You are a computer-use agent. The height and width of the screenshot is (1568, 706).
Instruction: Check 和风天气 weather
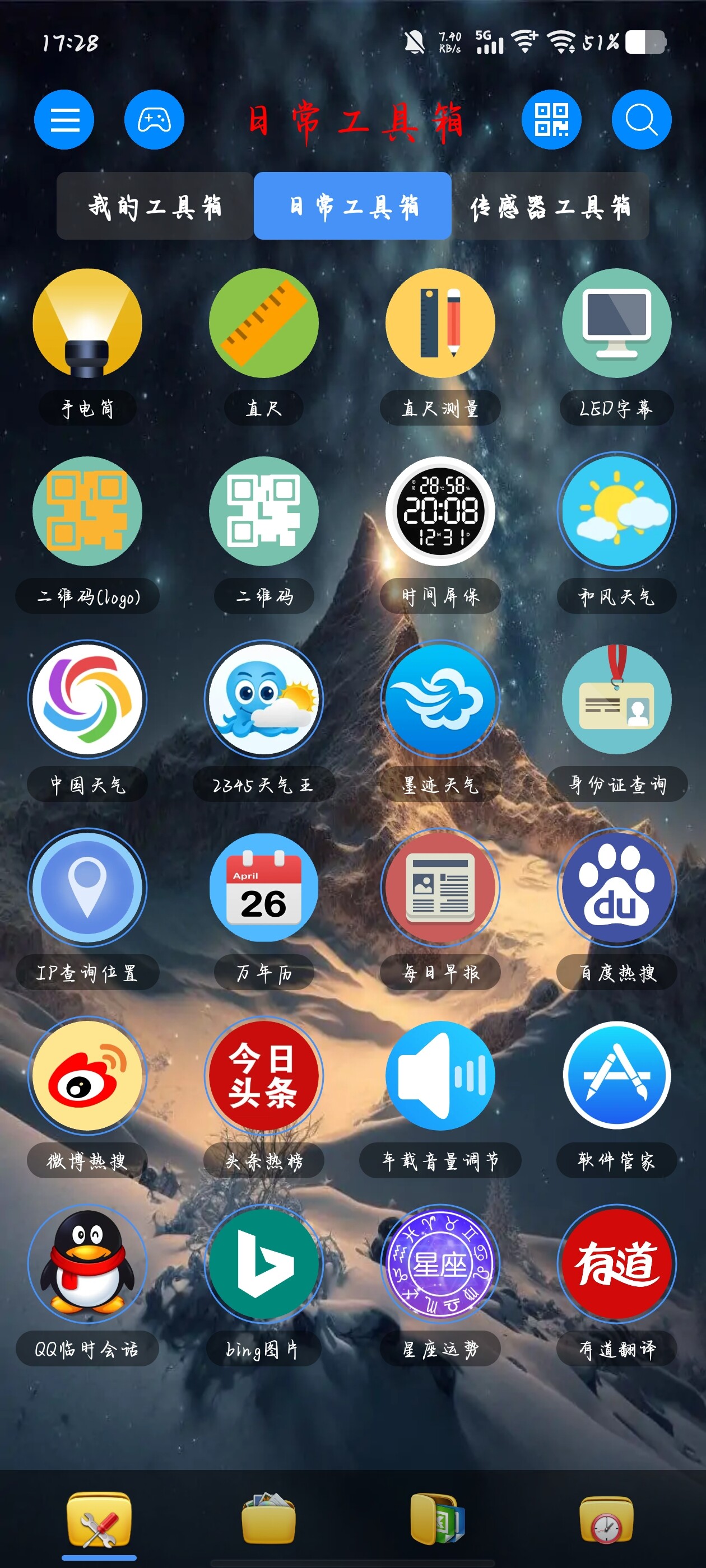point(616,511)
